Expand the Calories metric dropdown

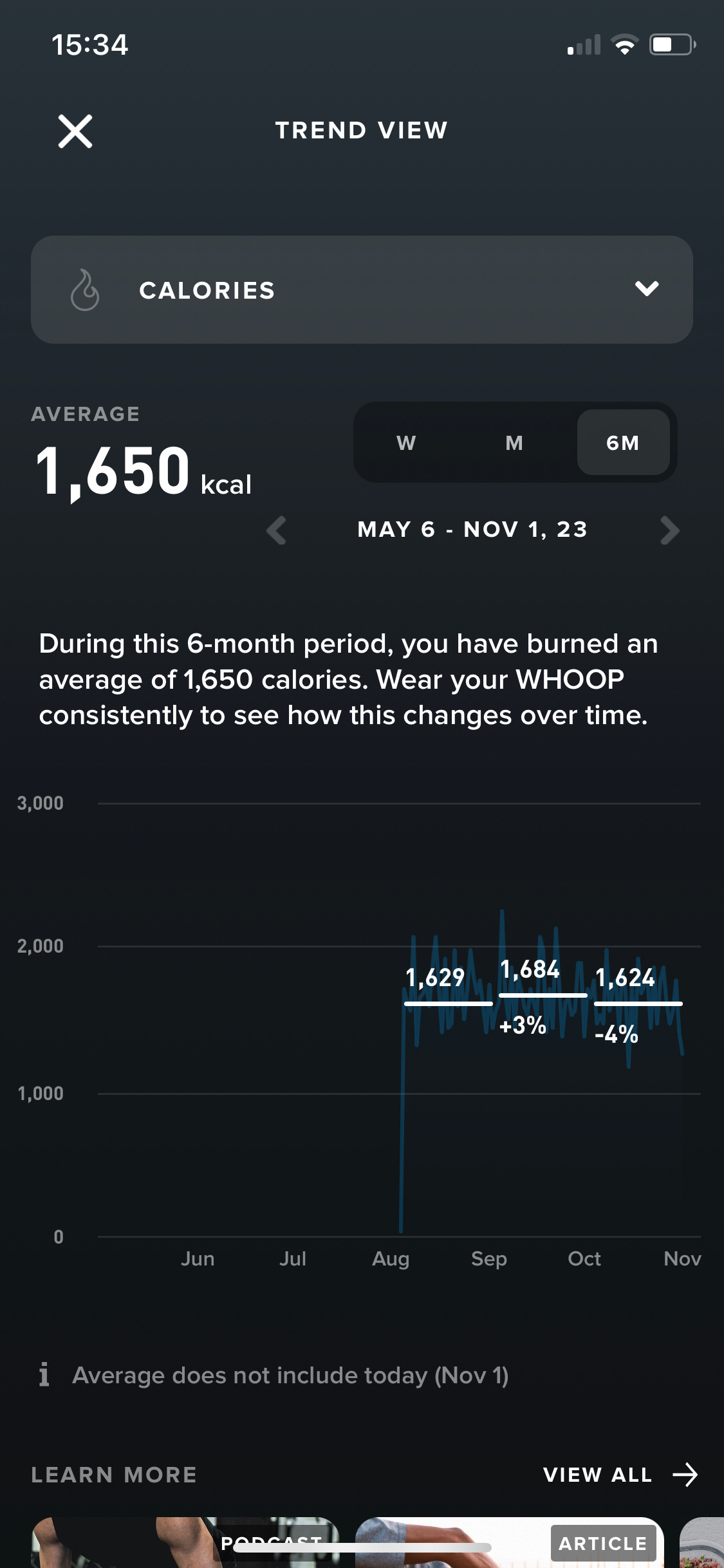coord(362,290)
